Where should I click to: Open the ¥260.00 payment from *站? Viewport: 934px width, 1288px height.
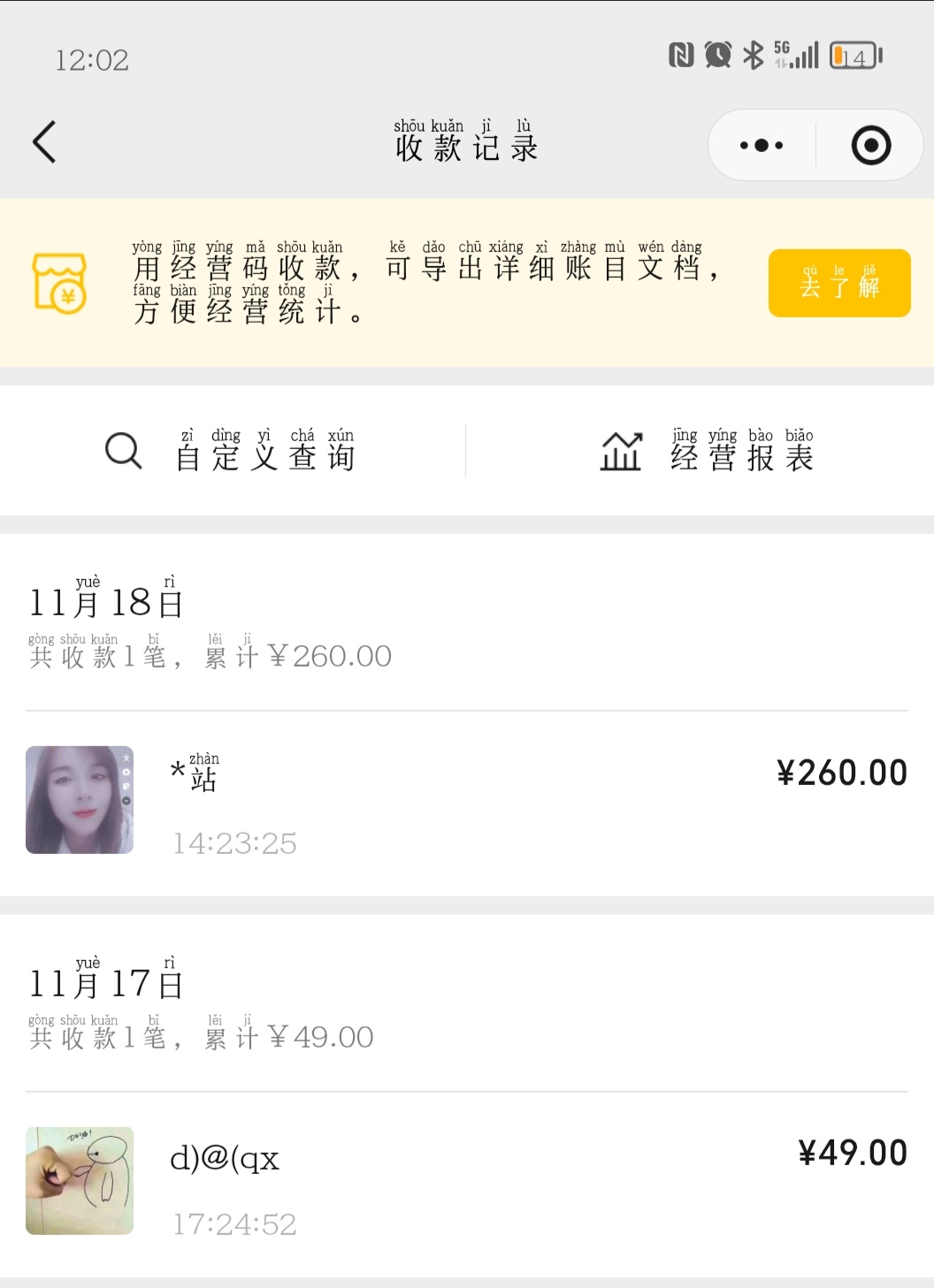pyautogui.click(x=467, y=800)
